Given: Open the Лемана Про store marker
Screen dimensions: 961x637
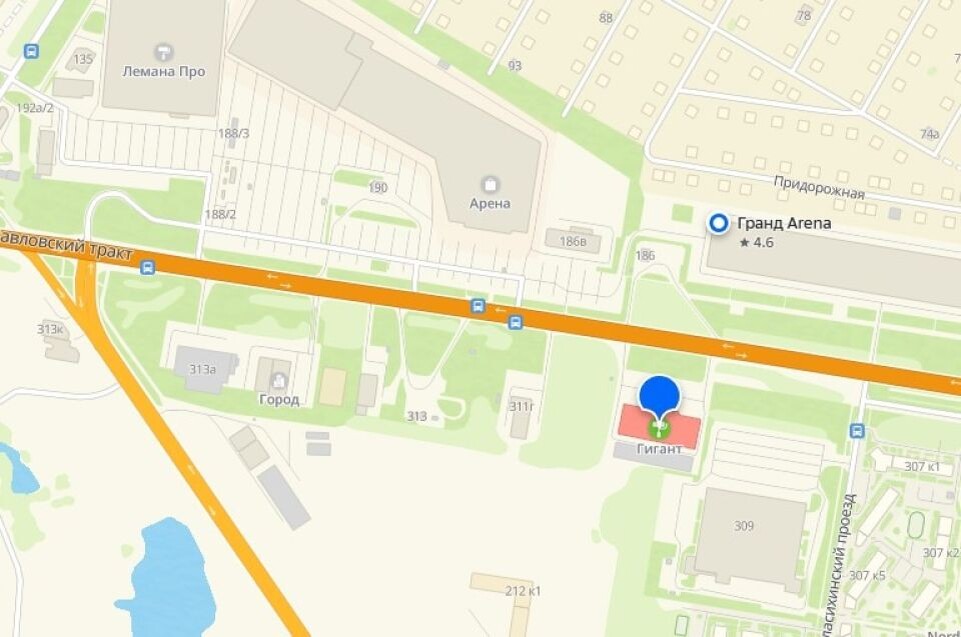Looking at the screenshot, I should click(x=164, y=52).
